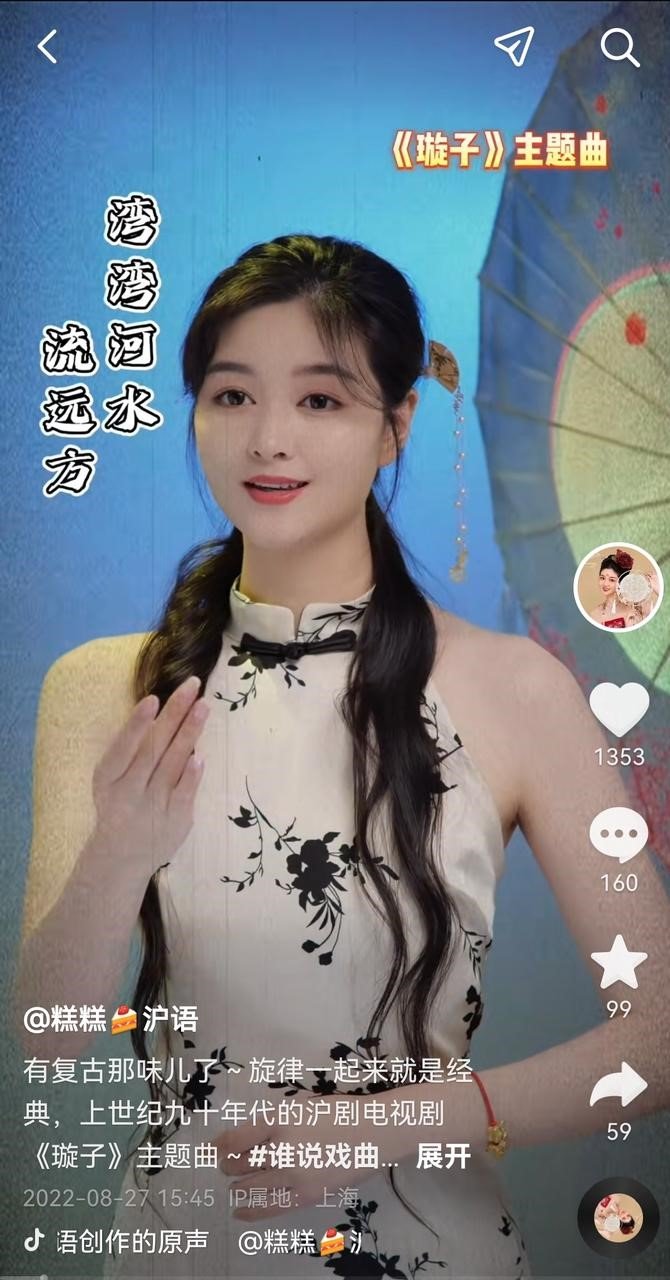Expand the caption with 展开
This screenshot has height=1280, width=670.
tap(443, 1157)
